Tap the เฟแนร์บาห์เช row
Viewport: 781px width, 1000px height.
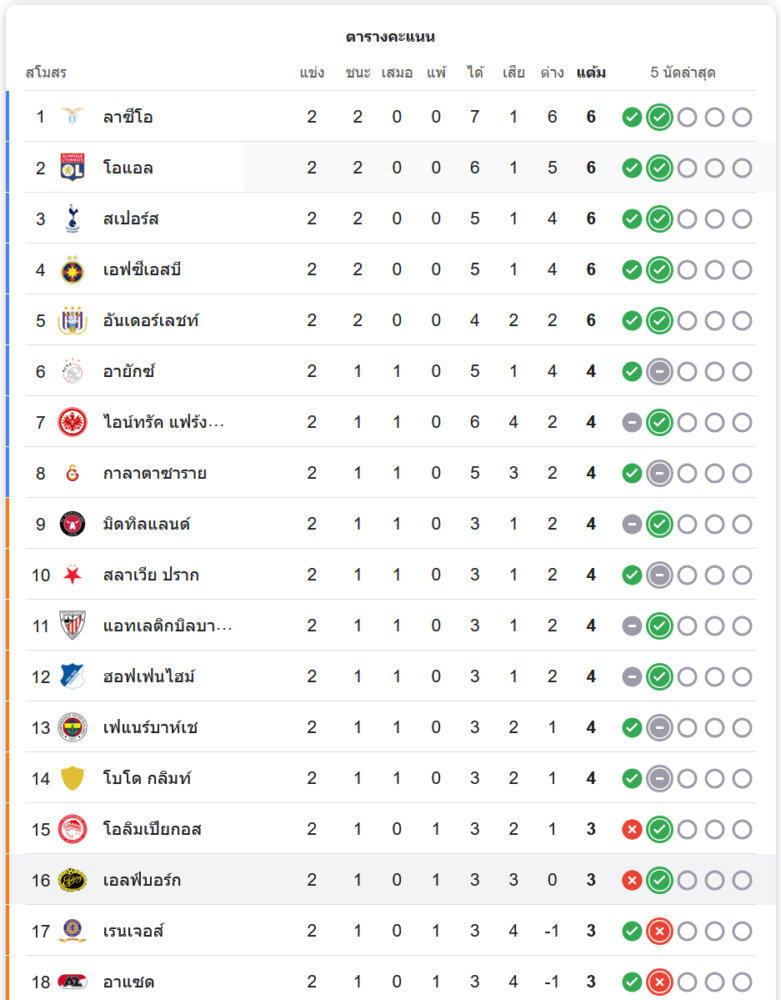[x=150, y=728]
